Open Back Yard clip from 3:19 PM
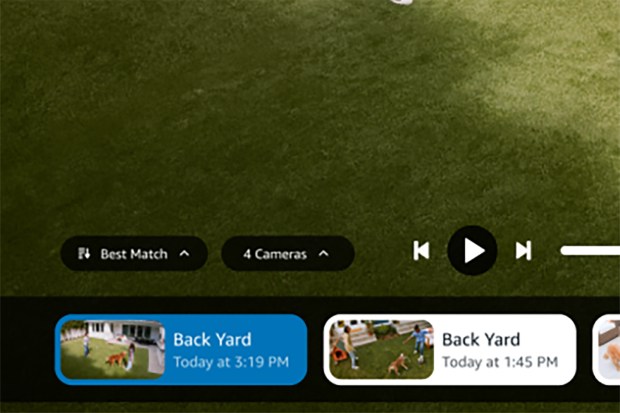 pyautogui.click(x=181, y=349)
